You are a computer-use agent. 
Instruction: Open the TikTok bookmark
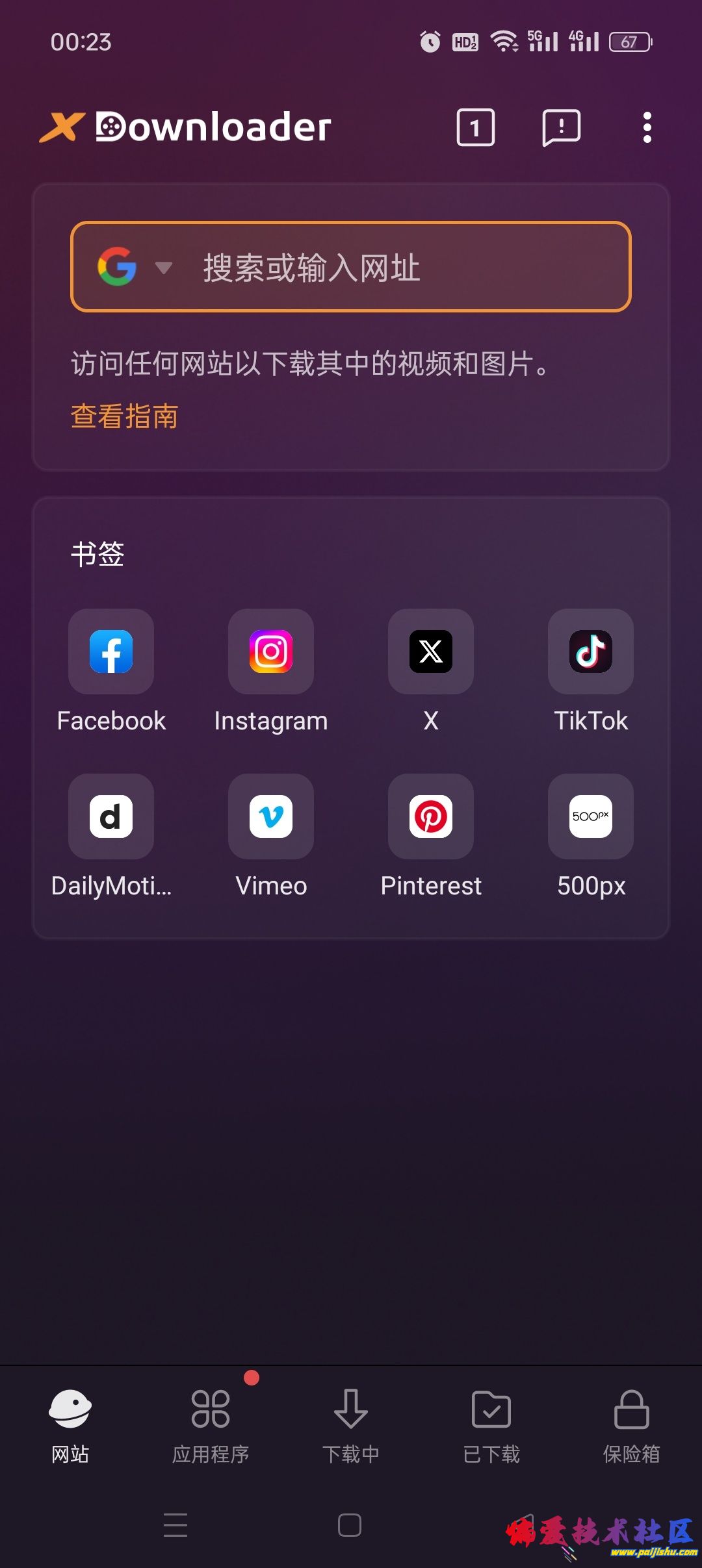click(590, 652)
